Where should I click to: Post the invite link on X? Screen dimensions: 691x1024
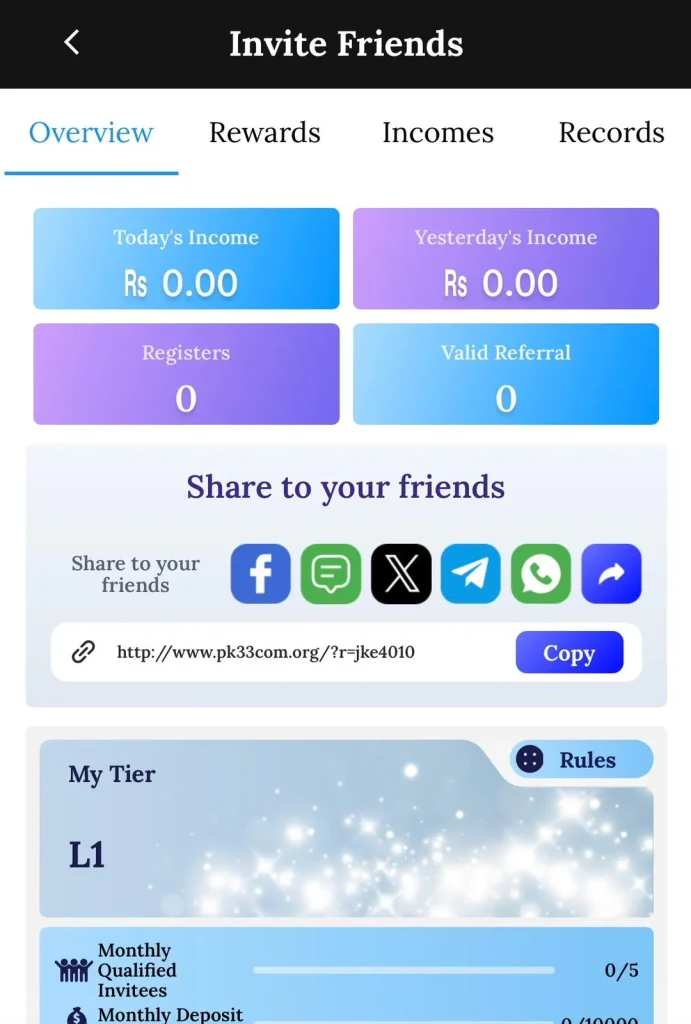(401, 574)
